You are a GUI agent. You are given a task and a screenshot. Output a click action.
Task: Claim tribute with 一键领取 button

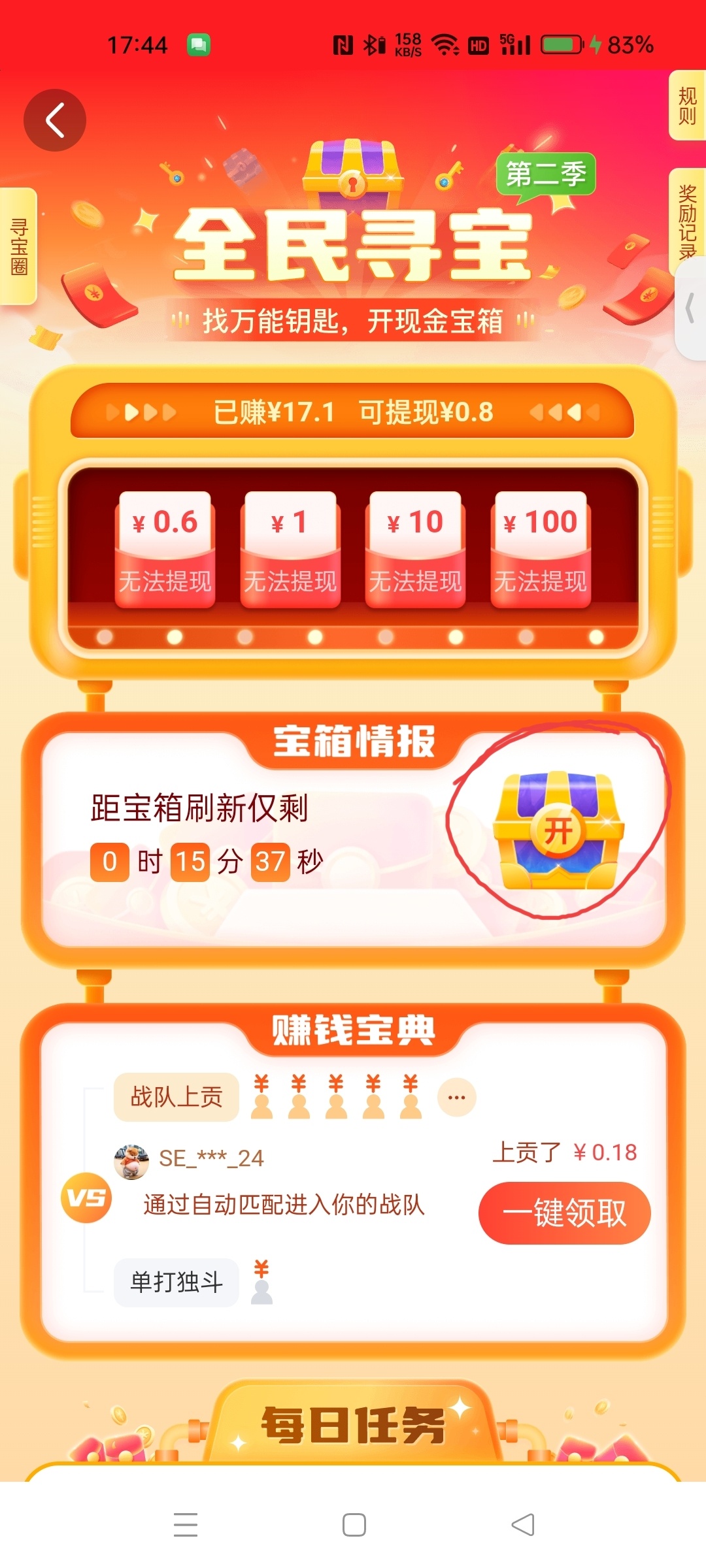pyautogui.click(x=564, y=1213)
